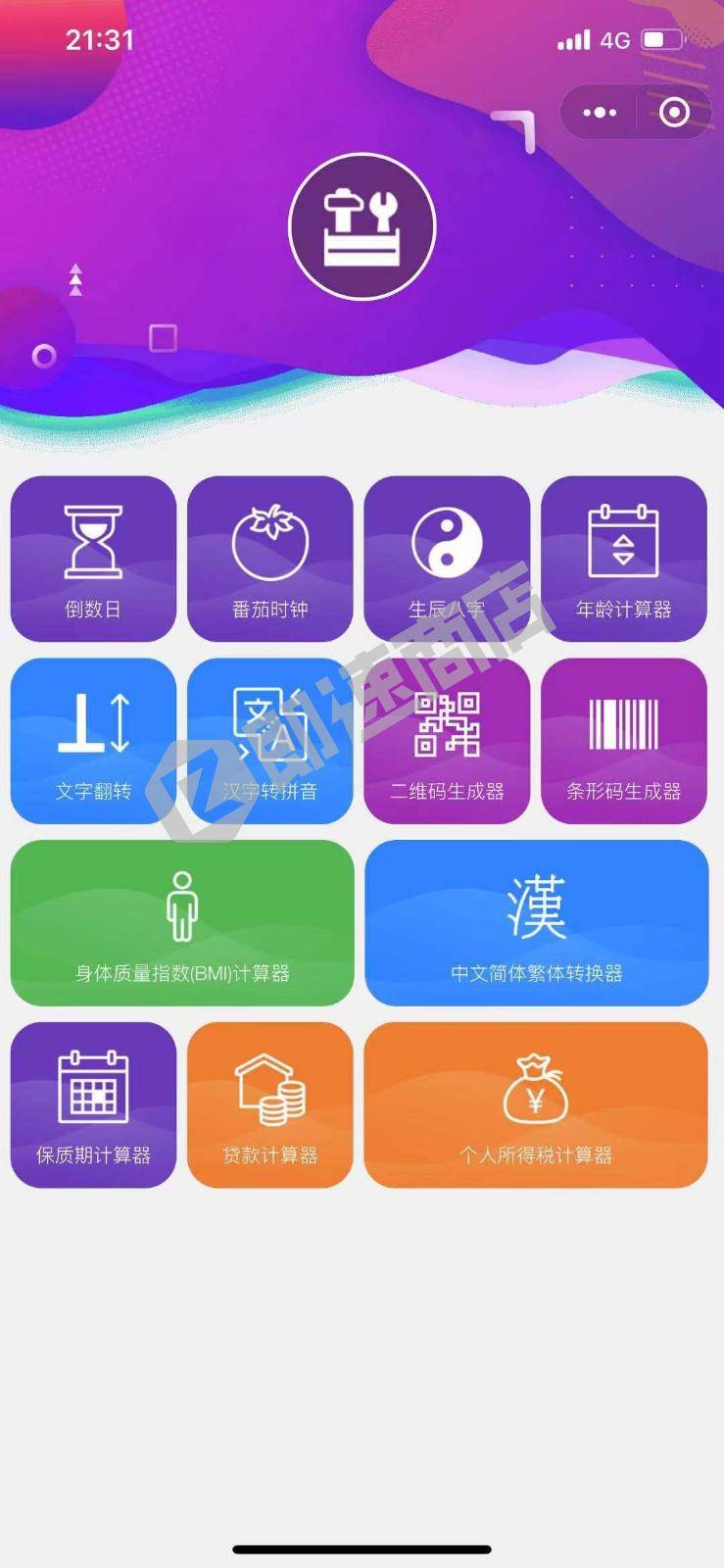Open the 生辰八字 tool
Screen dimensions: 724x1568
click(447, 559)
